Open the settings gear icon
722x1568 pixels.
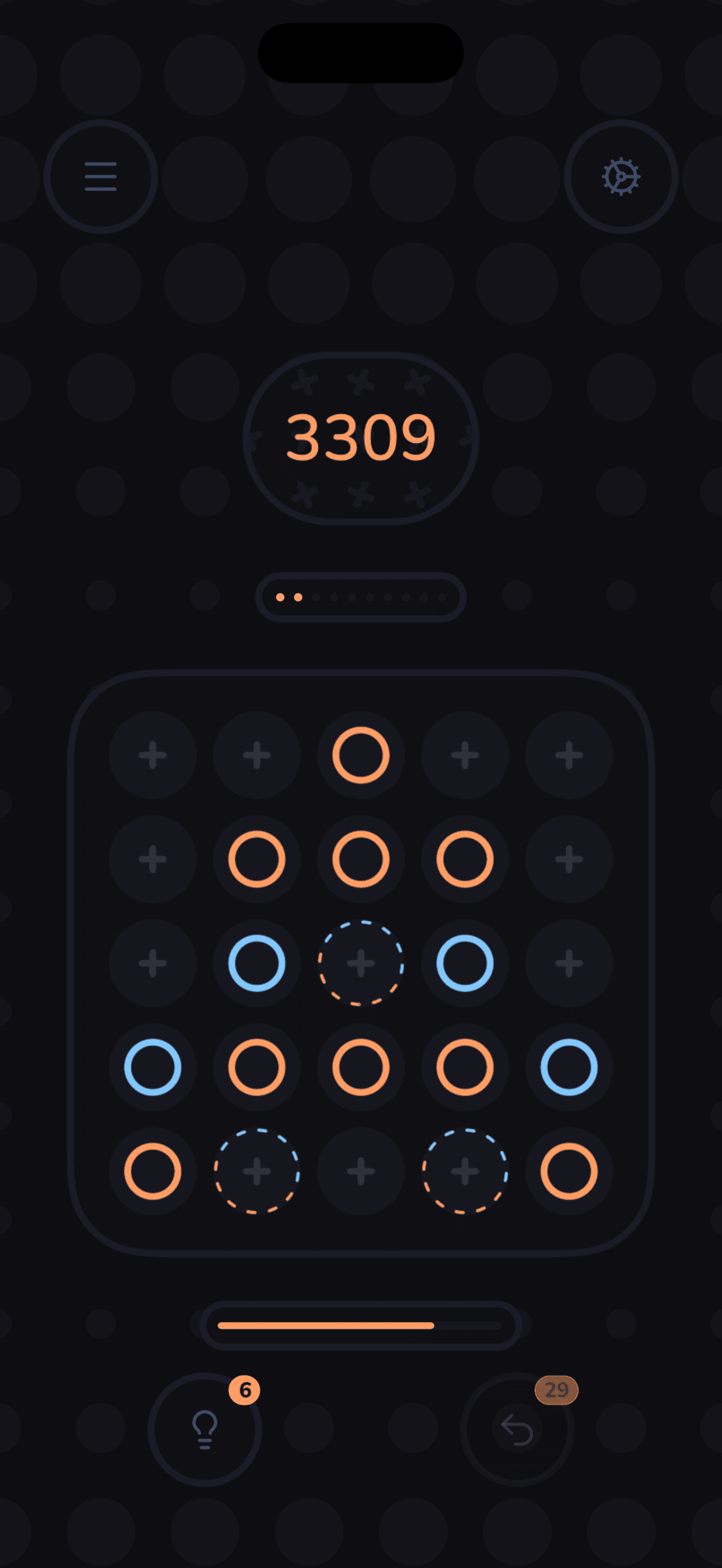620,176
